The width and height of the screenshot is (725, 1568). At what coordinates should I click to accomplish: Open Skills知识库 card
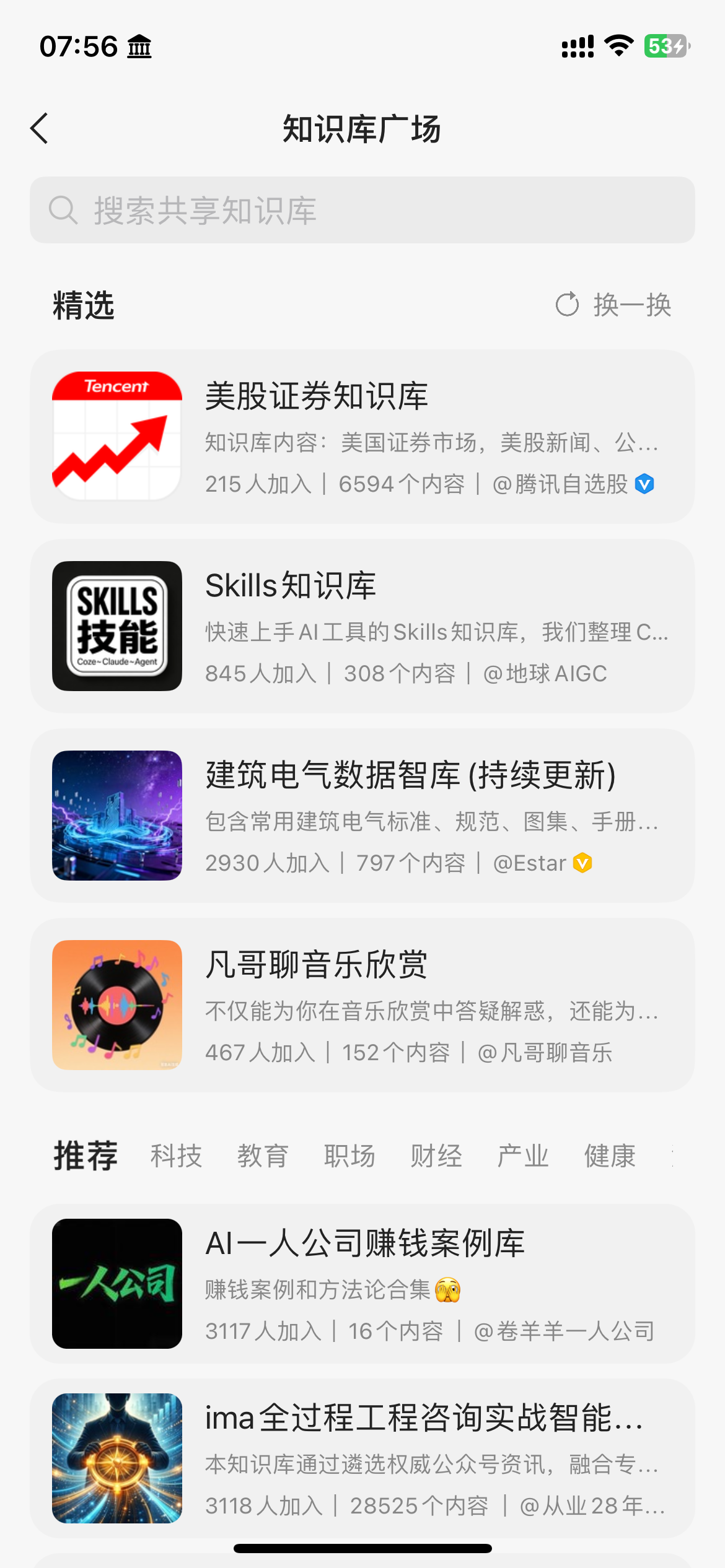tap(362, 626)
